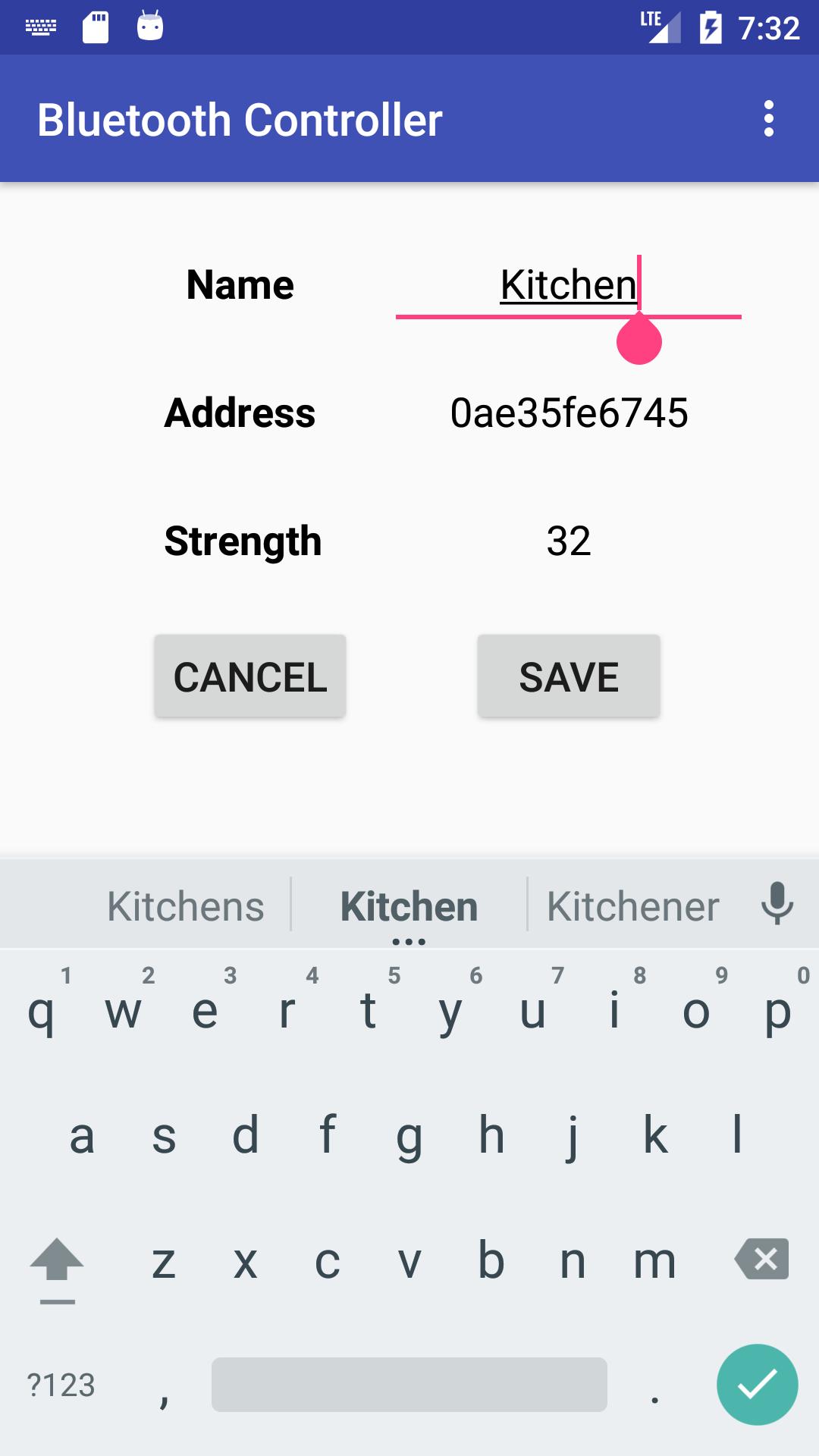The height and width of the screenshot is (1456, 819).
Task: Confirm entry with the keyboard checkmark
Action: tap(757, 1385)
